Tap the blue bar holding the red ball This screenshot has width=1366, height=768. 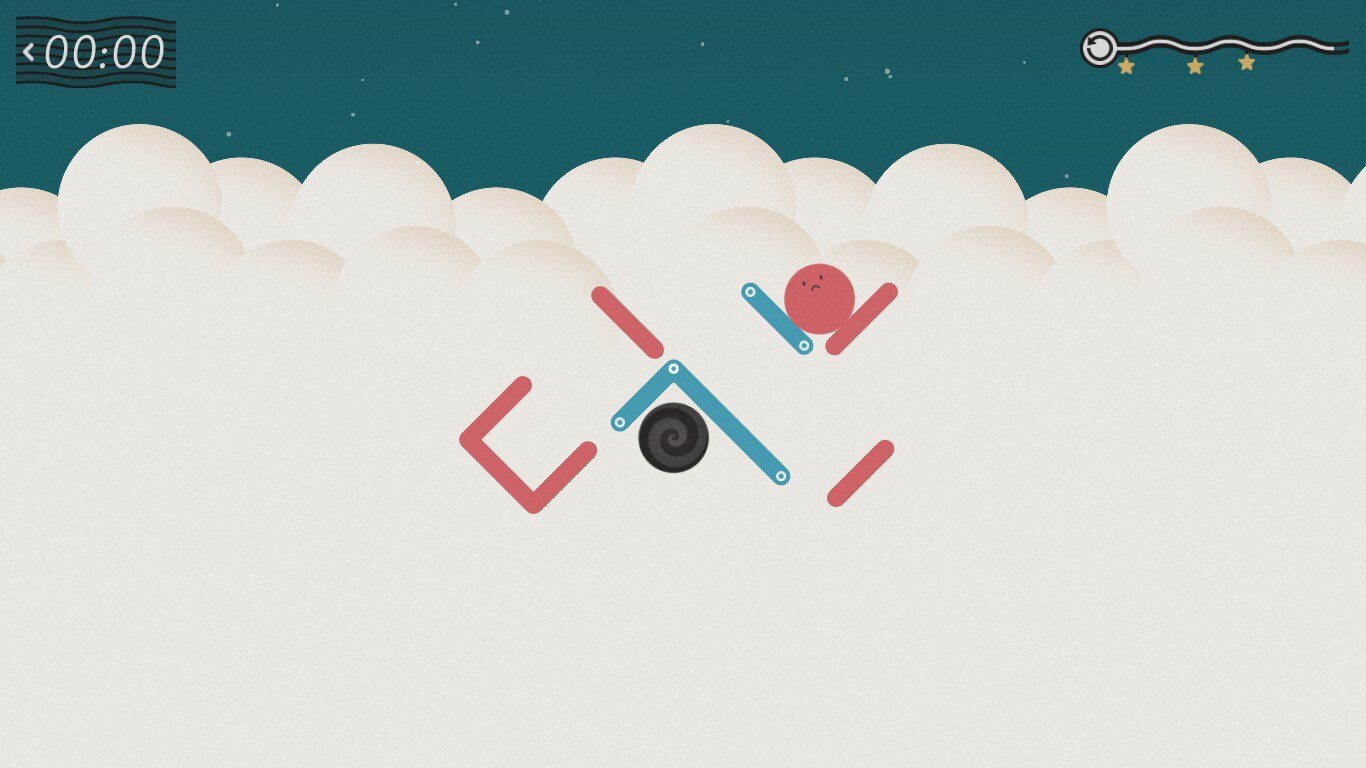pyautogui.click(x=776, y=318)
